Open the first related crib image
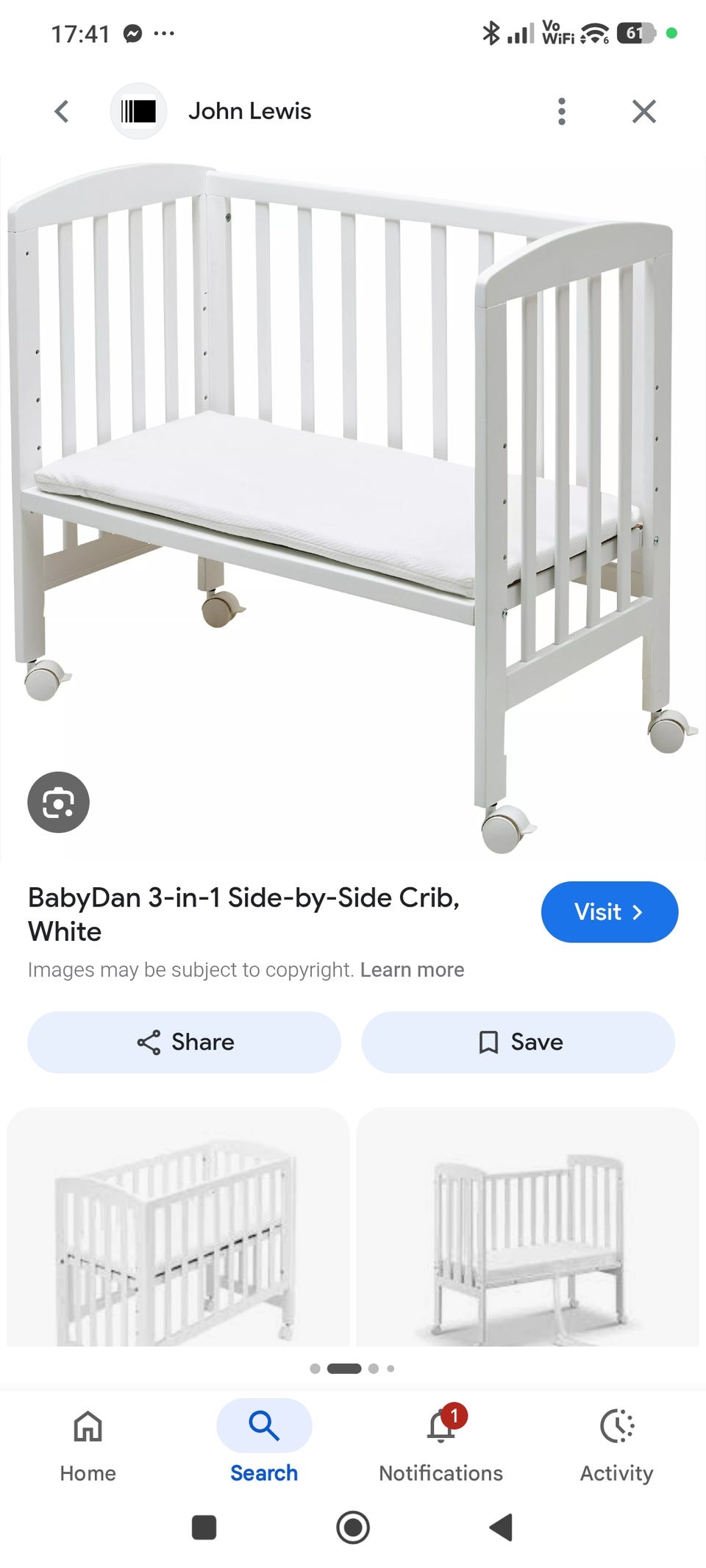This screenshot has width=706, height=1568. [178, 1227]
